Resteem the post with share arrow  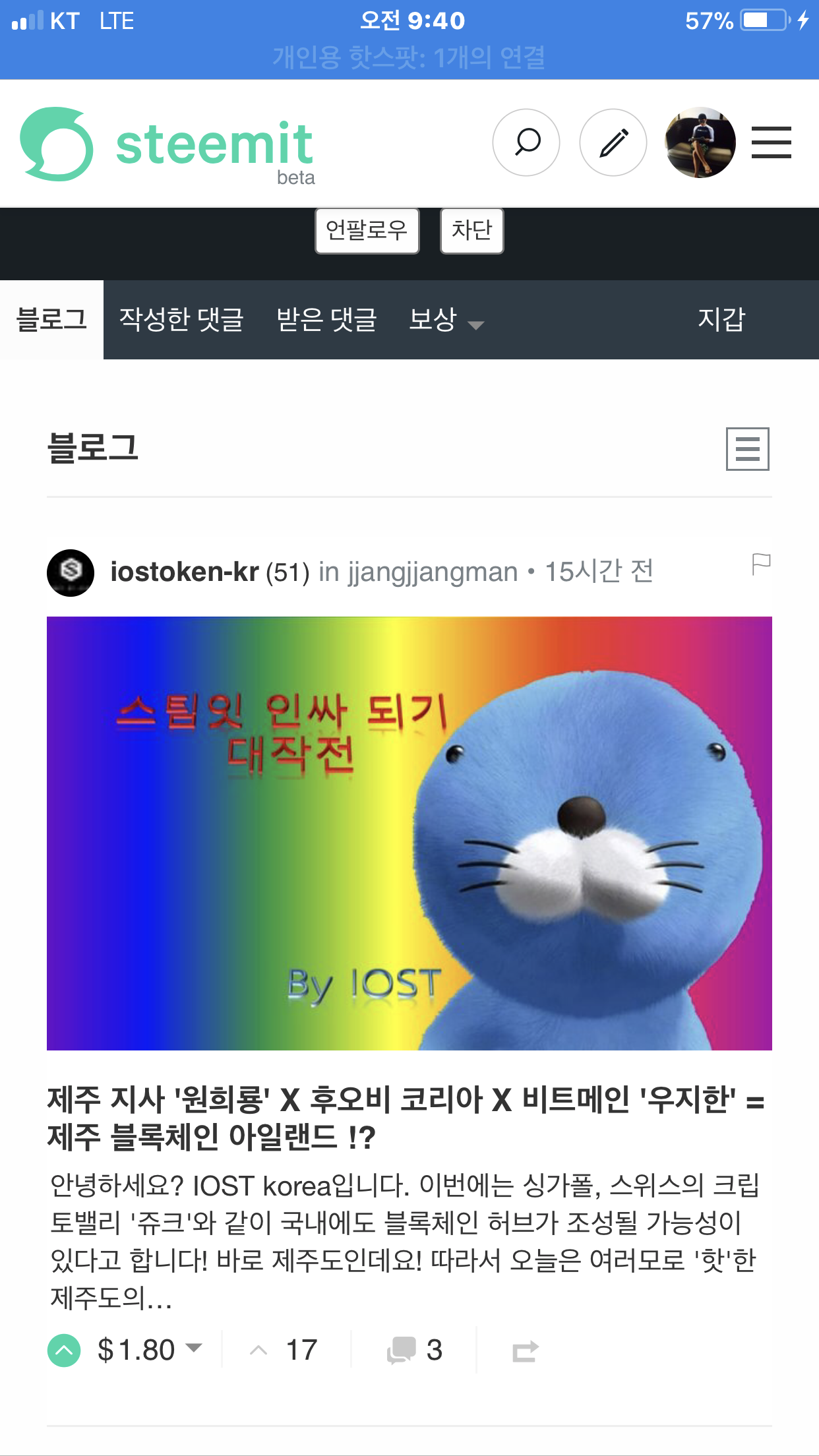click(x=526, y=1351)
